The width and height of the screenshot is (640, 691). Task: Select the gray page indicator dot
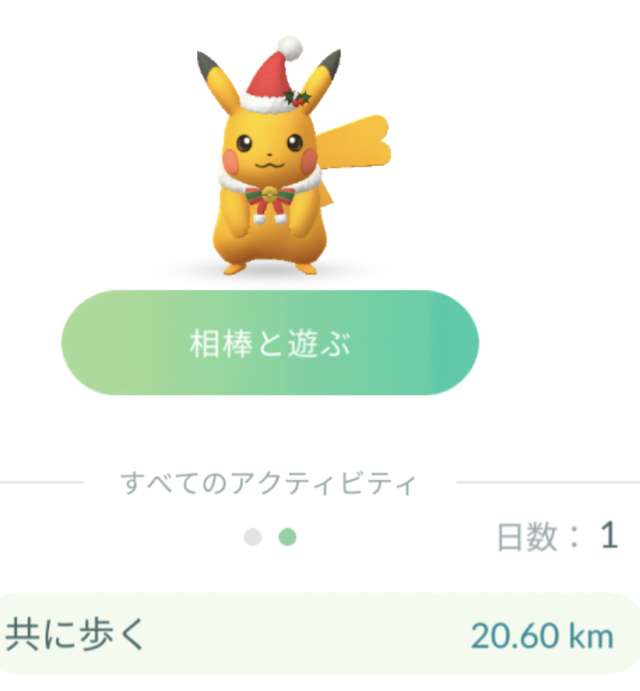tap(253, 537)
